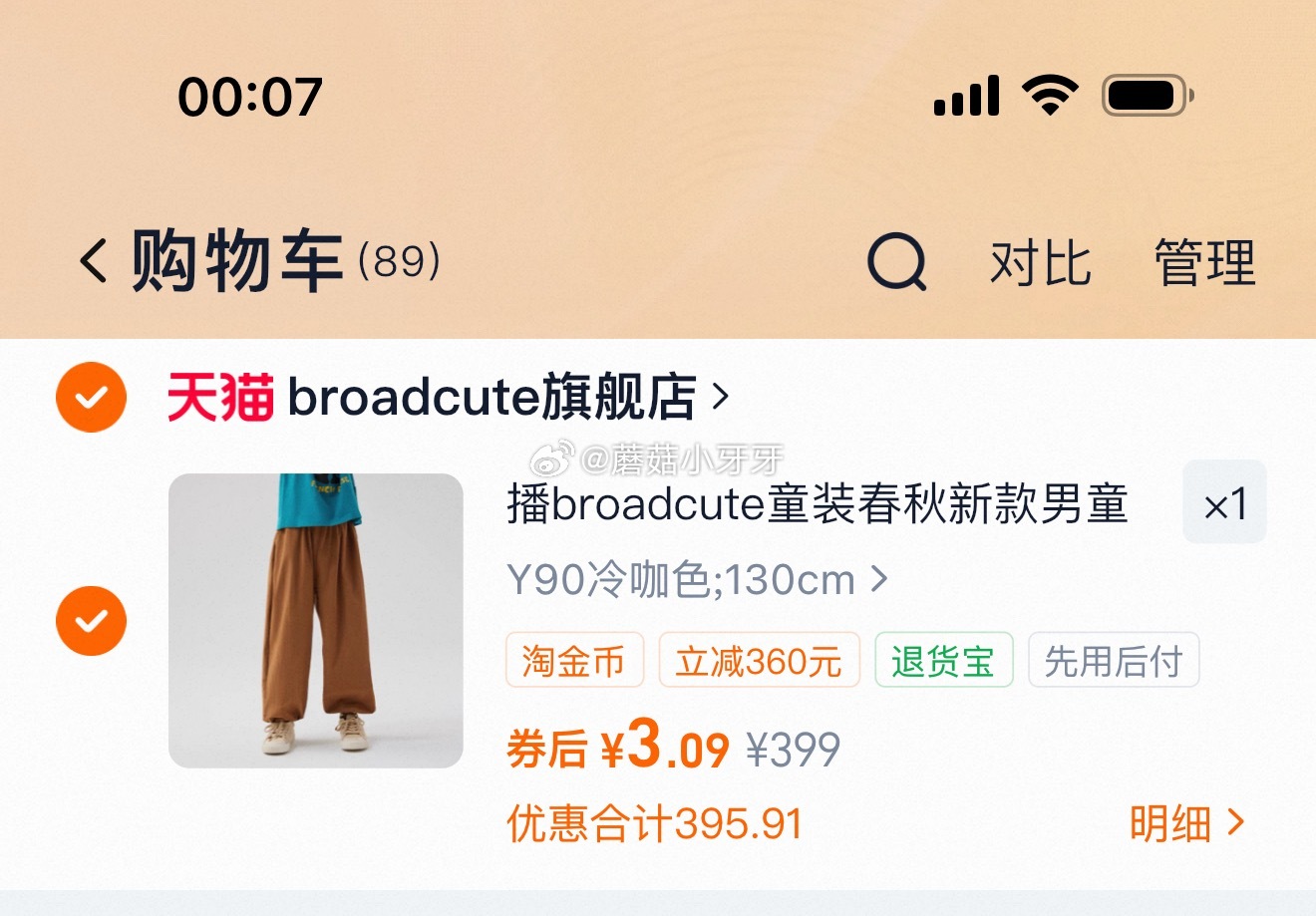Tap the 对比 compare button
The image size is (1316, 916).
tap(1040, 263)
